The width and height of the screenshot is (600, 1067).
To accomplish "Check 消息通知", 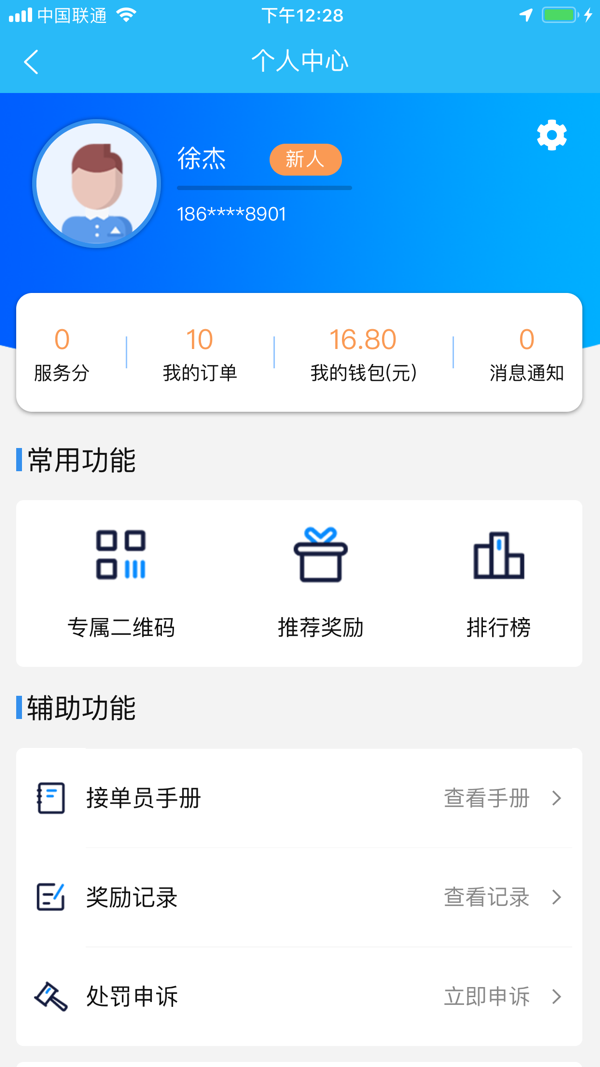I will coord(526,355).
